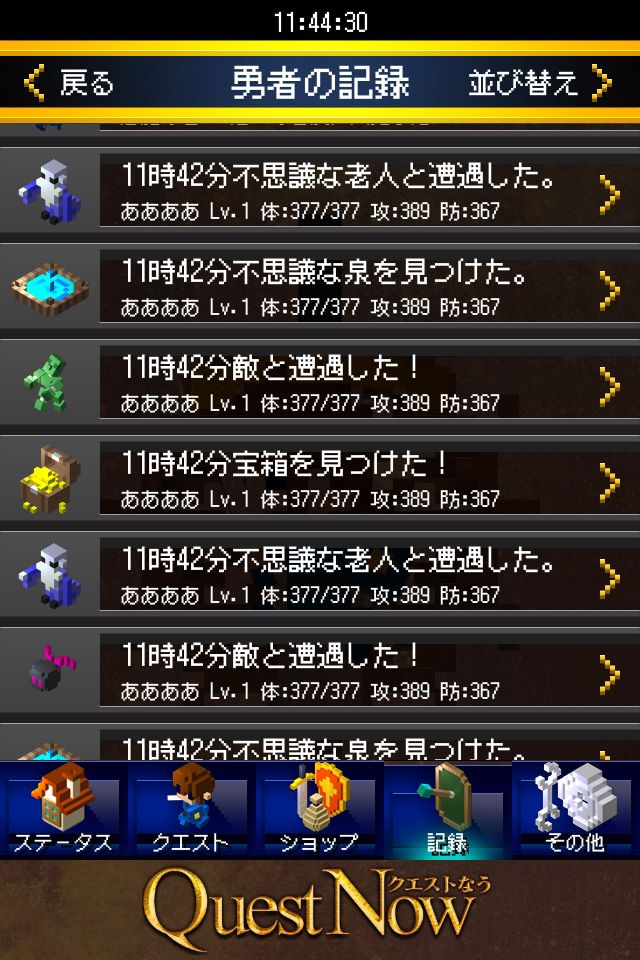
Task: Open the ショップ tab
Action: (319, 810)
